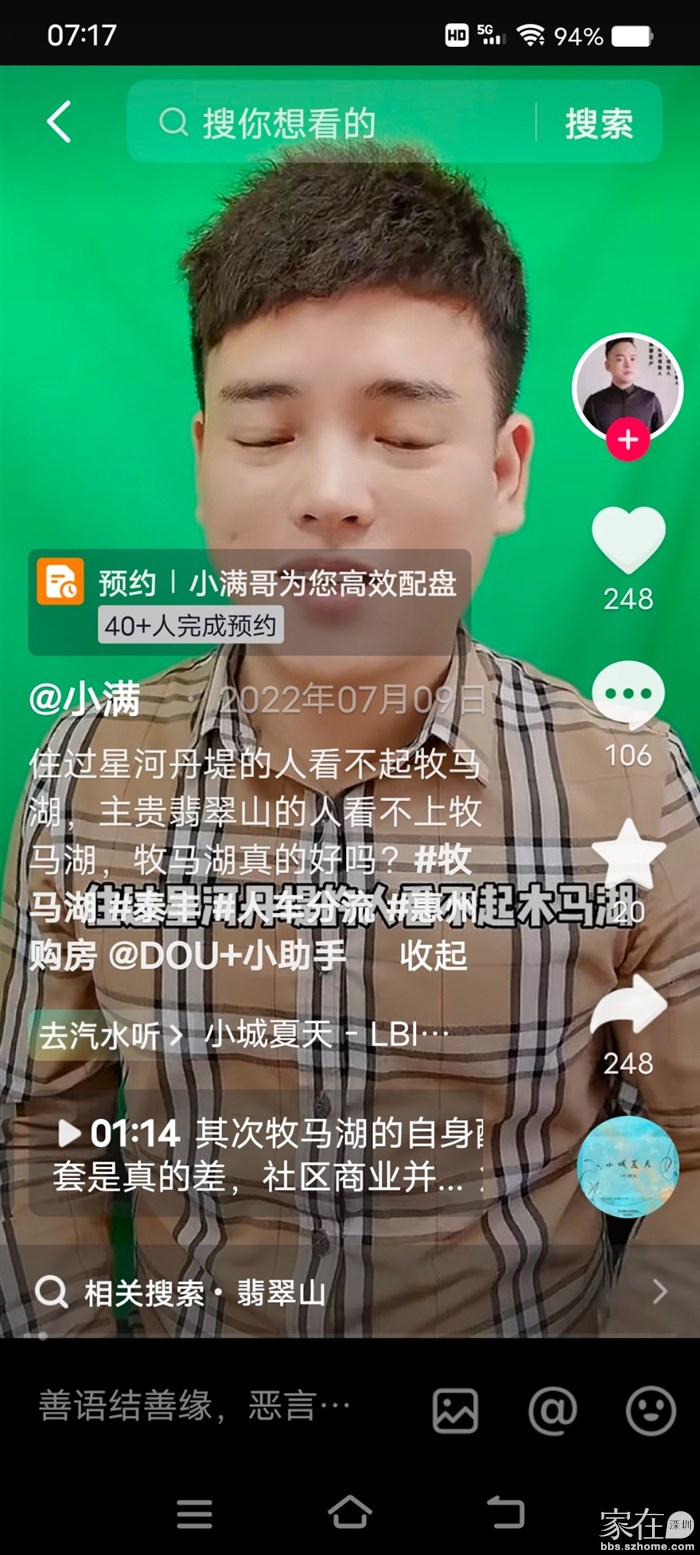The image size is (700, 1555).
Task: Go back with the top-left arrow
Action: point(59,122)
